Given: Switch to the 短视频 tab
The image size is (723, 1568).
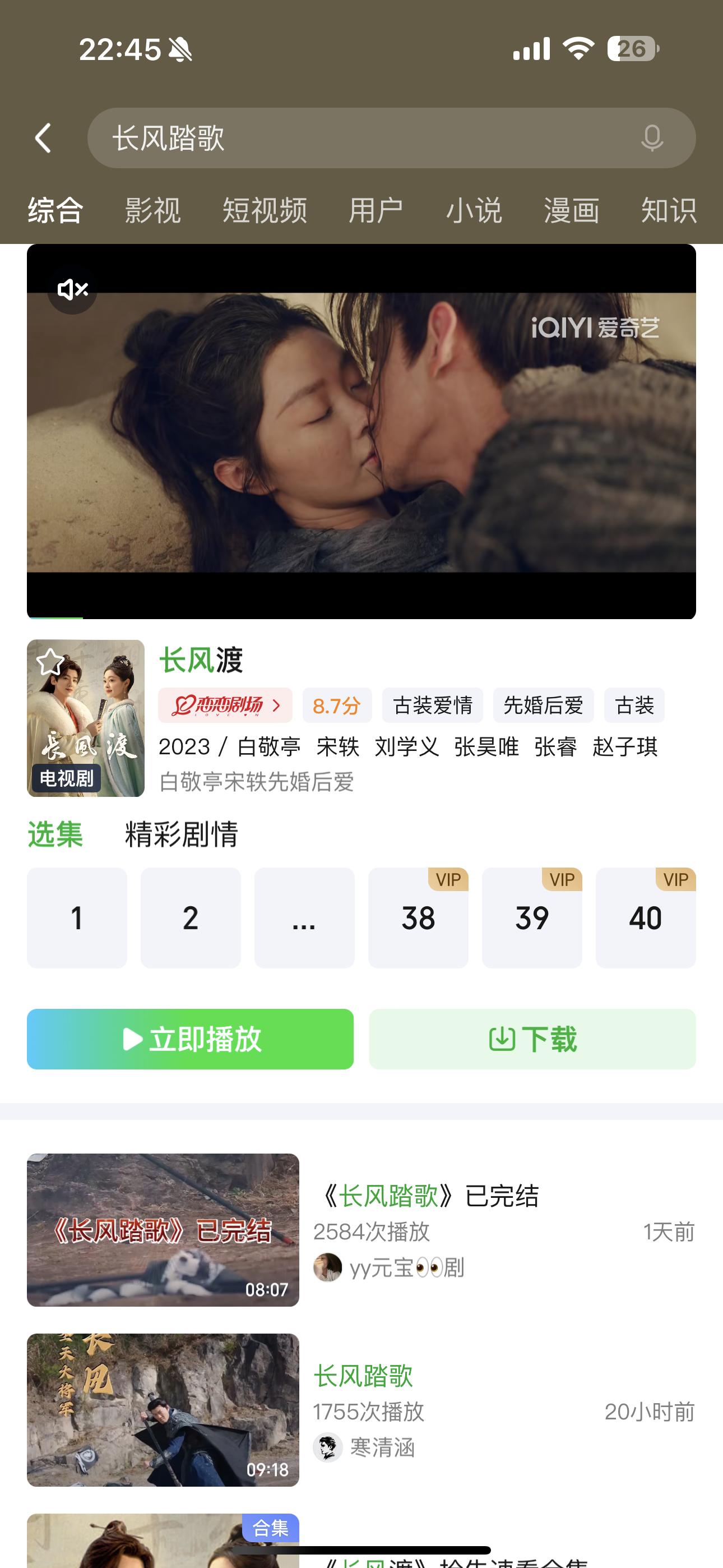Looking at the screenshot, I should pos(265,211).
